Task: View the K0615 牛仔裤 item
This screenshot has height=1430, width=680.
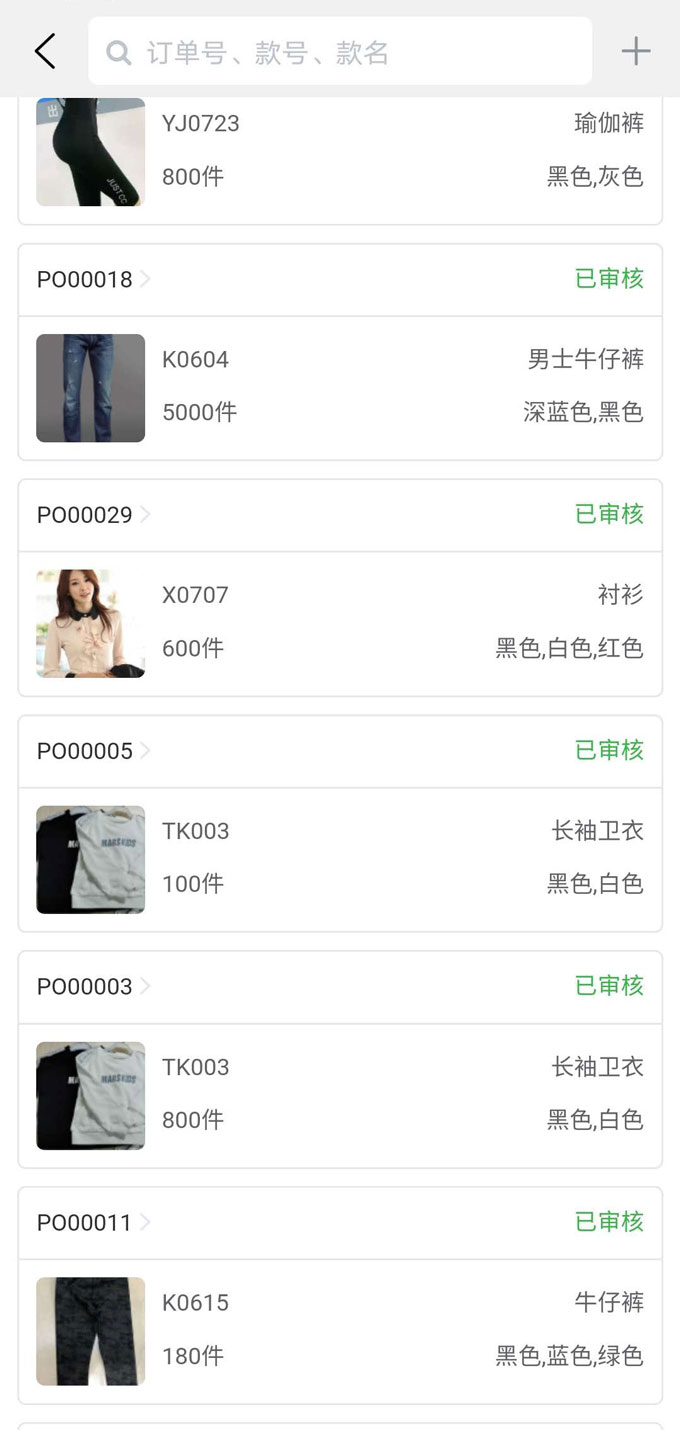Action: coord(340,1331)
